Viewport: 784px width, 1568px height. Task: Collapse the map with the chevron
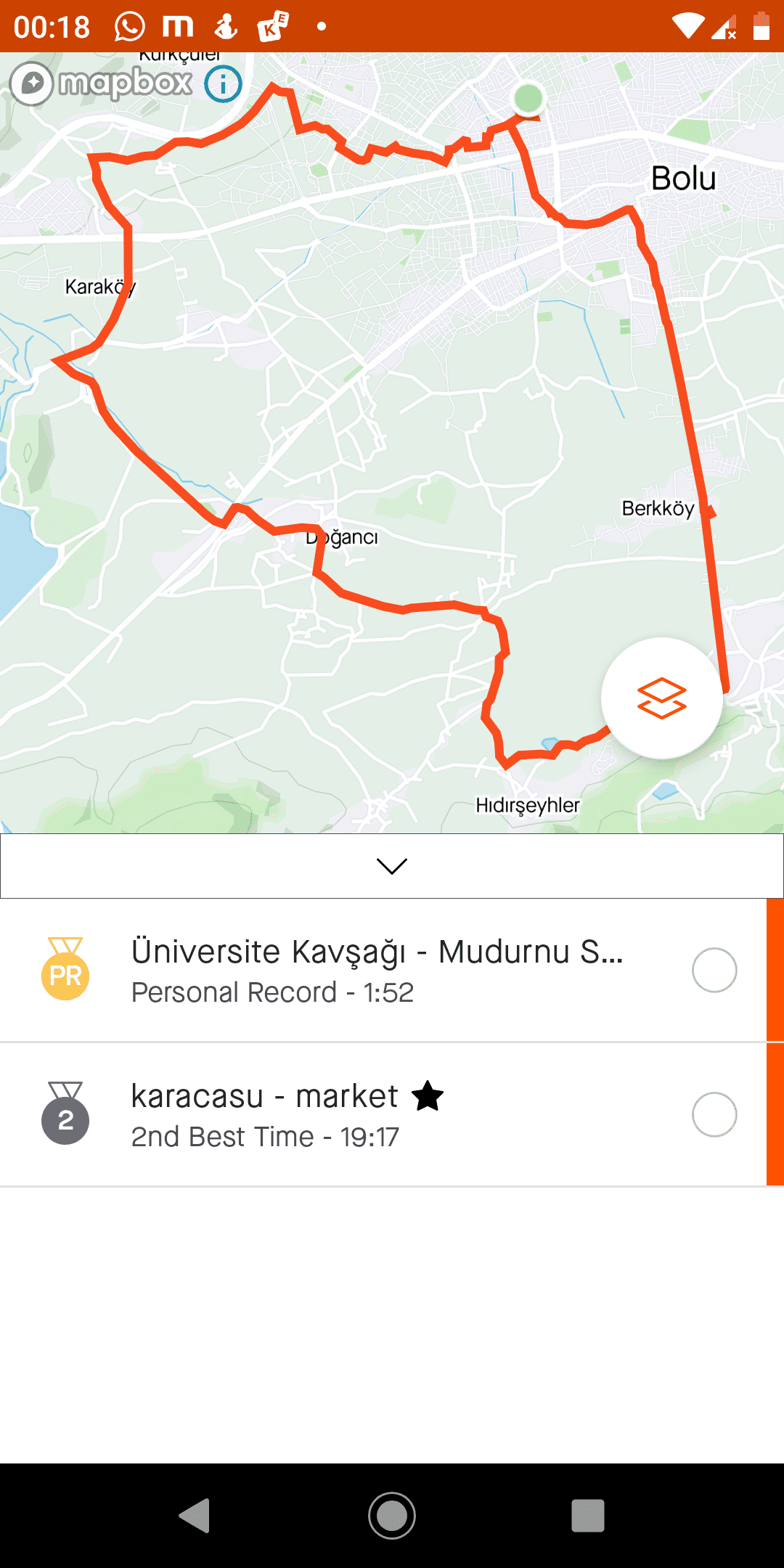[x=392, y=865]
